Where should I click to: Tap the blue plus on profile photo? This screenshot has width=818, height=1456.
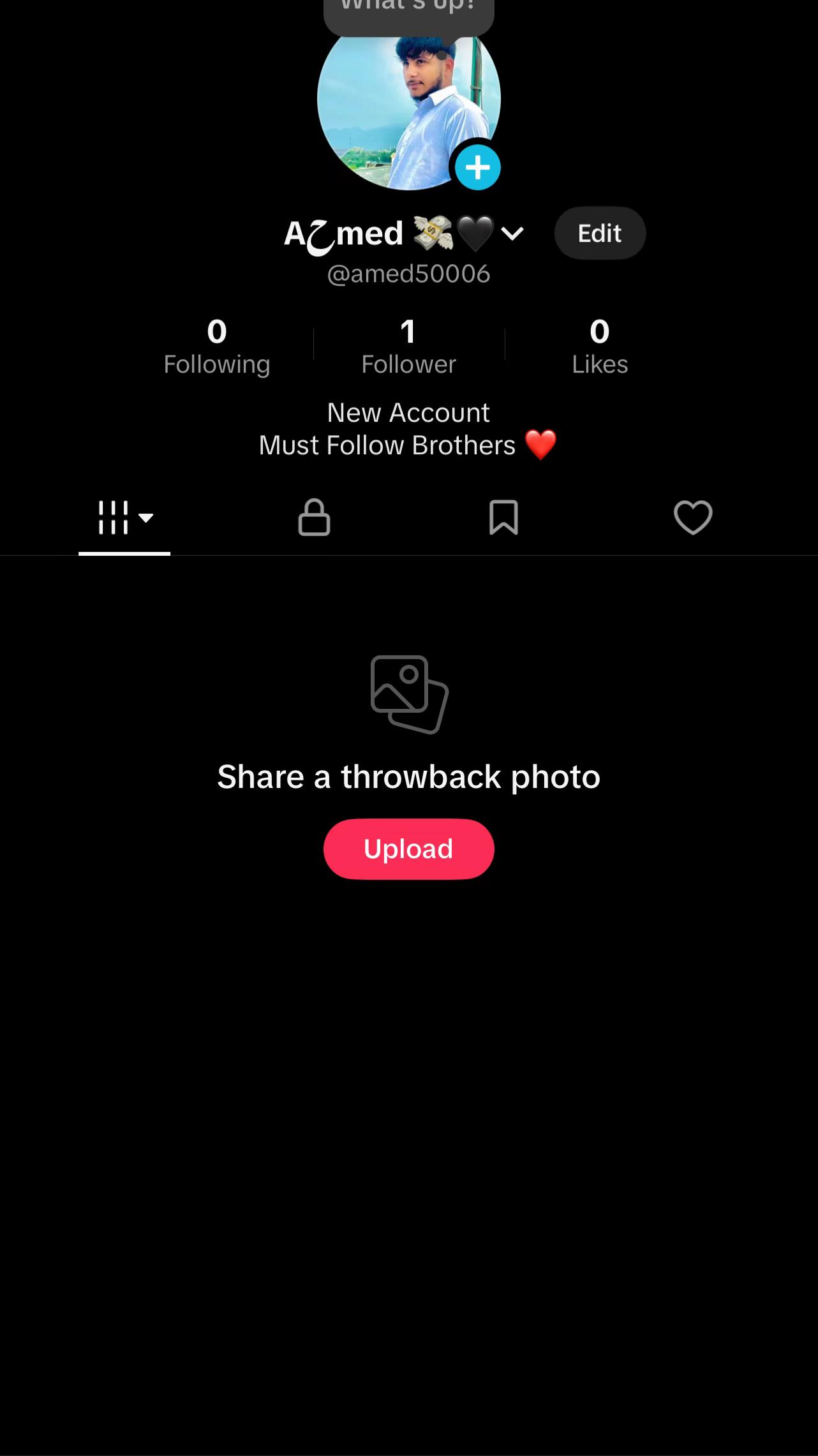pos(477,168)
